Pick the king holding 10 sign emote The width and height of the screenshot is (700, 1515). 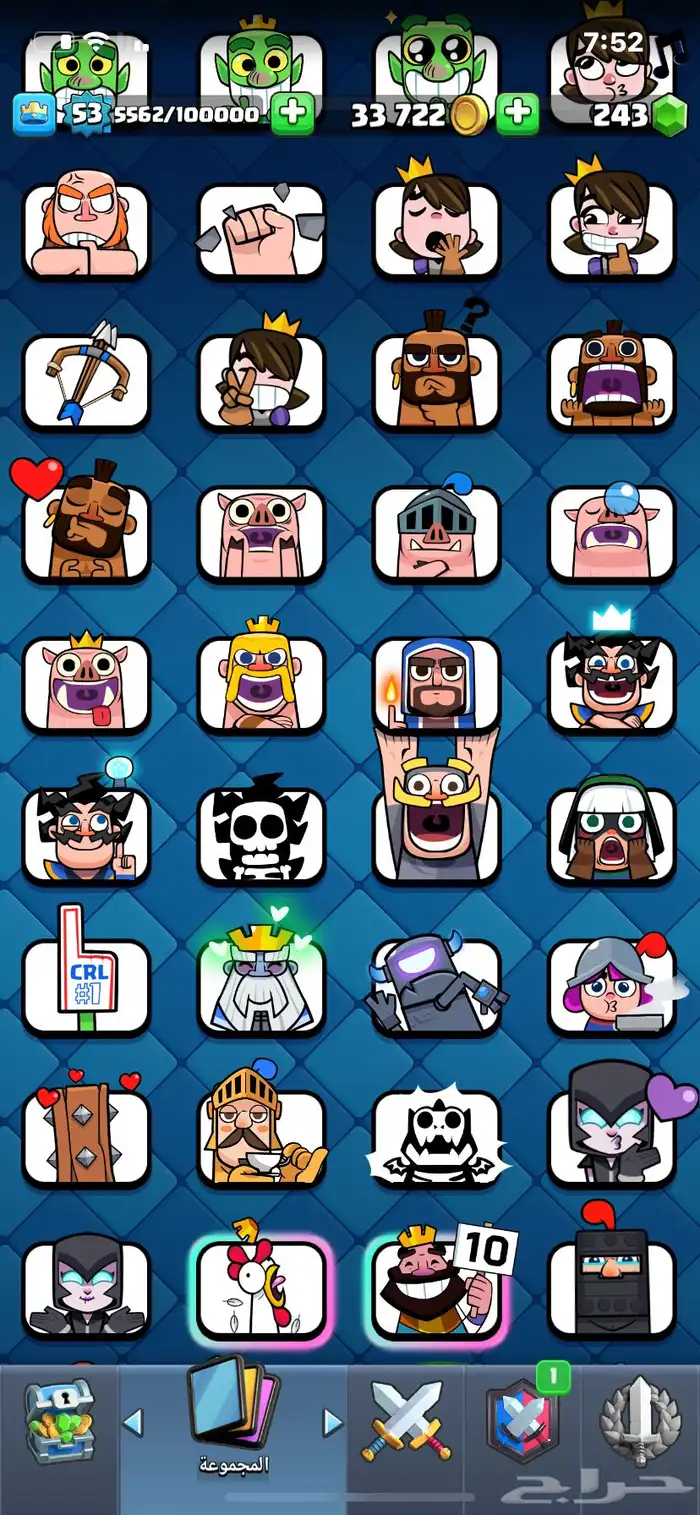436,1286
